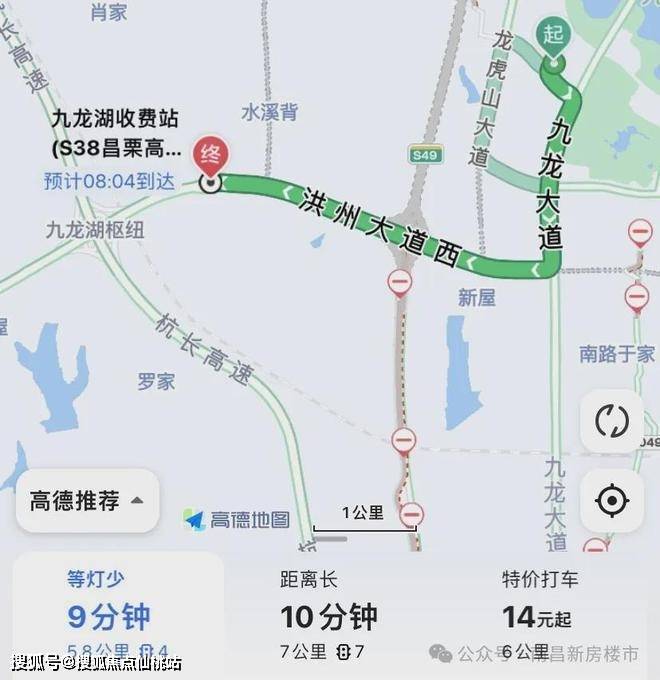Refresh the route with the circular arrows icon

(611, 421)
